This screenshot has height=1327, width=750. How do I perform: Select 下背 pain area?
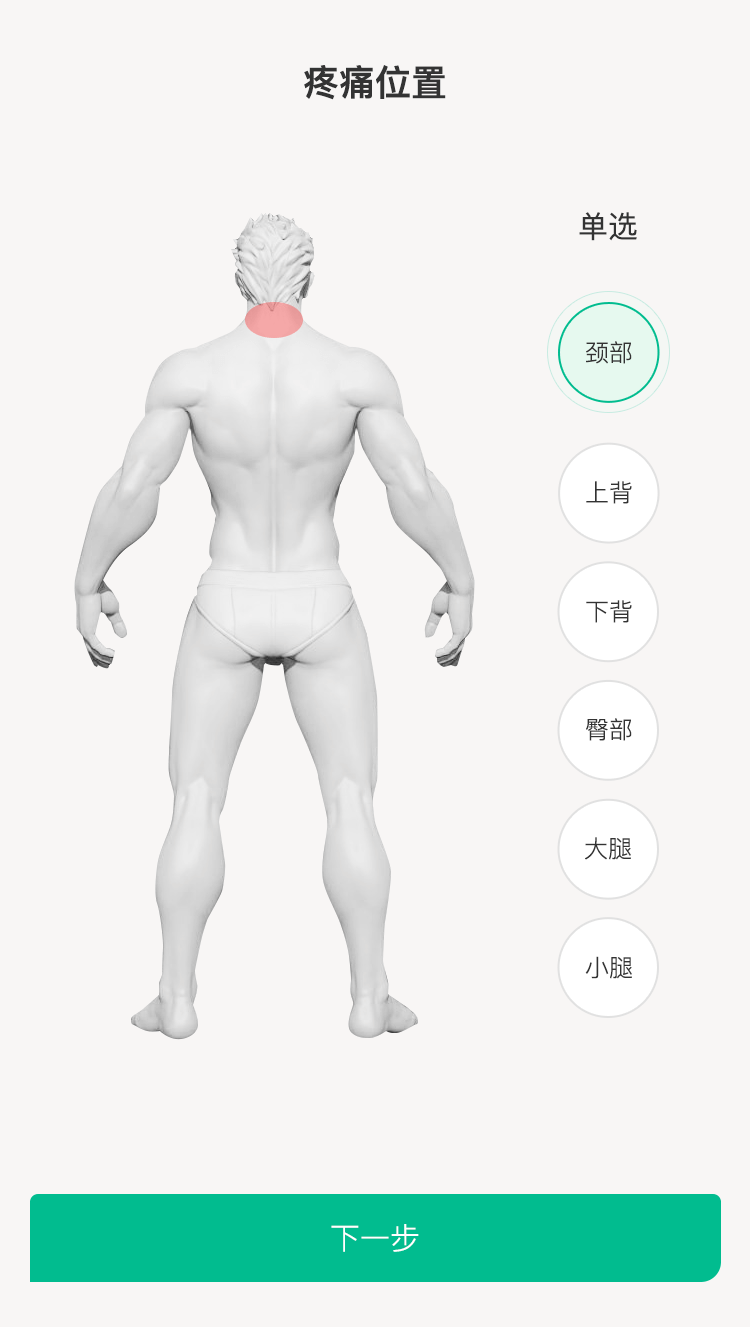pos(608,611)
